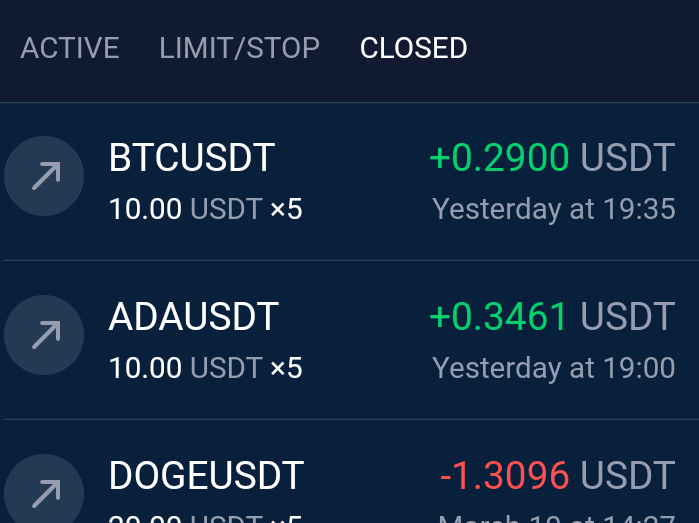
Task: Switch to the LIMIT/STOP tab
Action: 239,48
